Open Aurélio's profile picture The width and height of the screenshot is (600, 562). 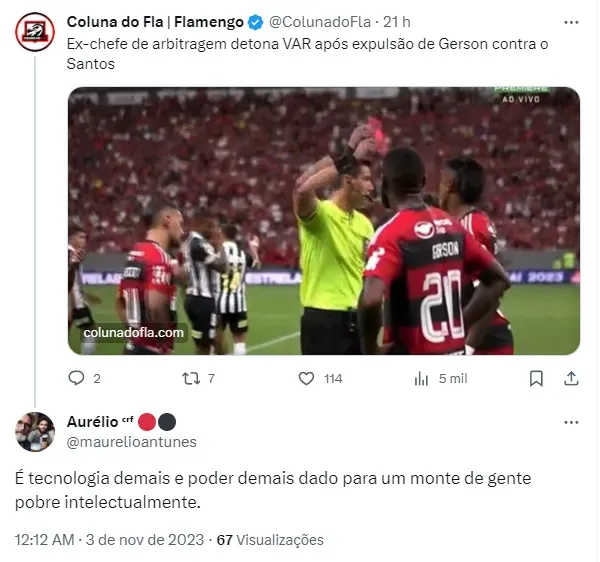tap(35, 431)
